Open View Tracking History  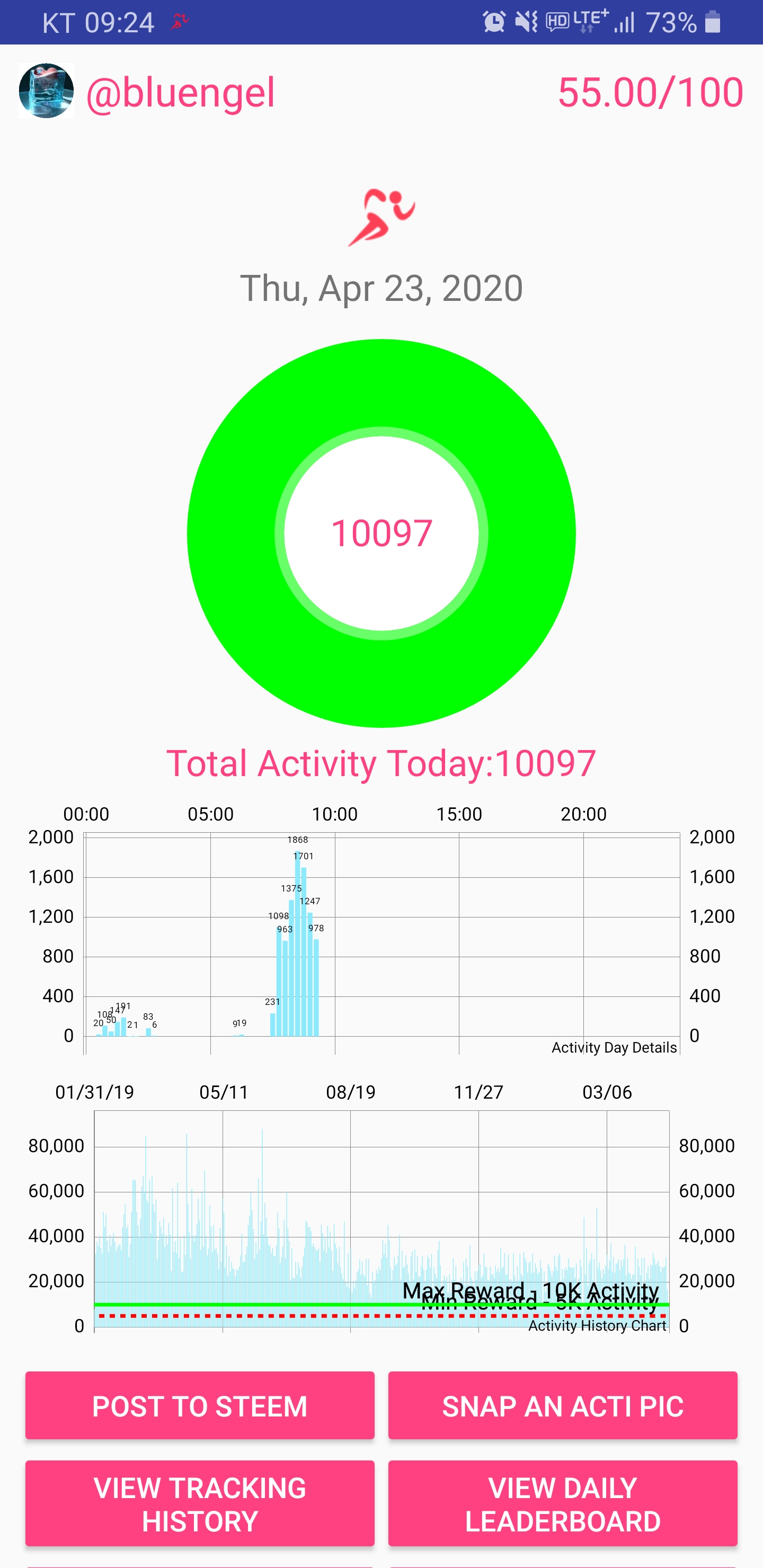(200, 1503)
